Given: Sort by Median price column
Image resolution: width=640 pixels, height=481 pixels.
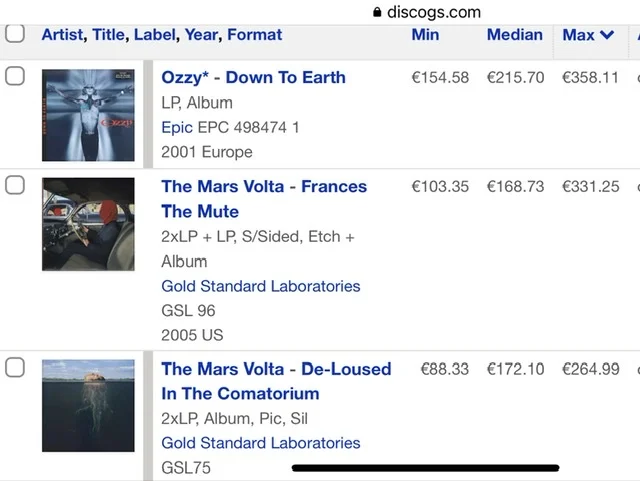Looking at the screenshot, I should click(x=514, y=34).
